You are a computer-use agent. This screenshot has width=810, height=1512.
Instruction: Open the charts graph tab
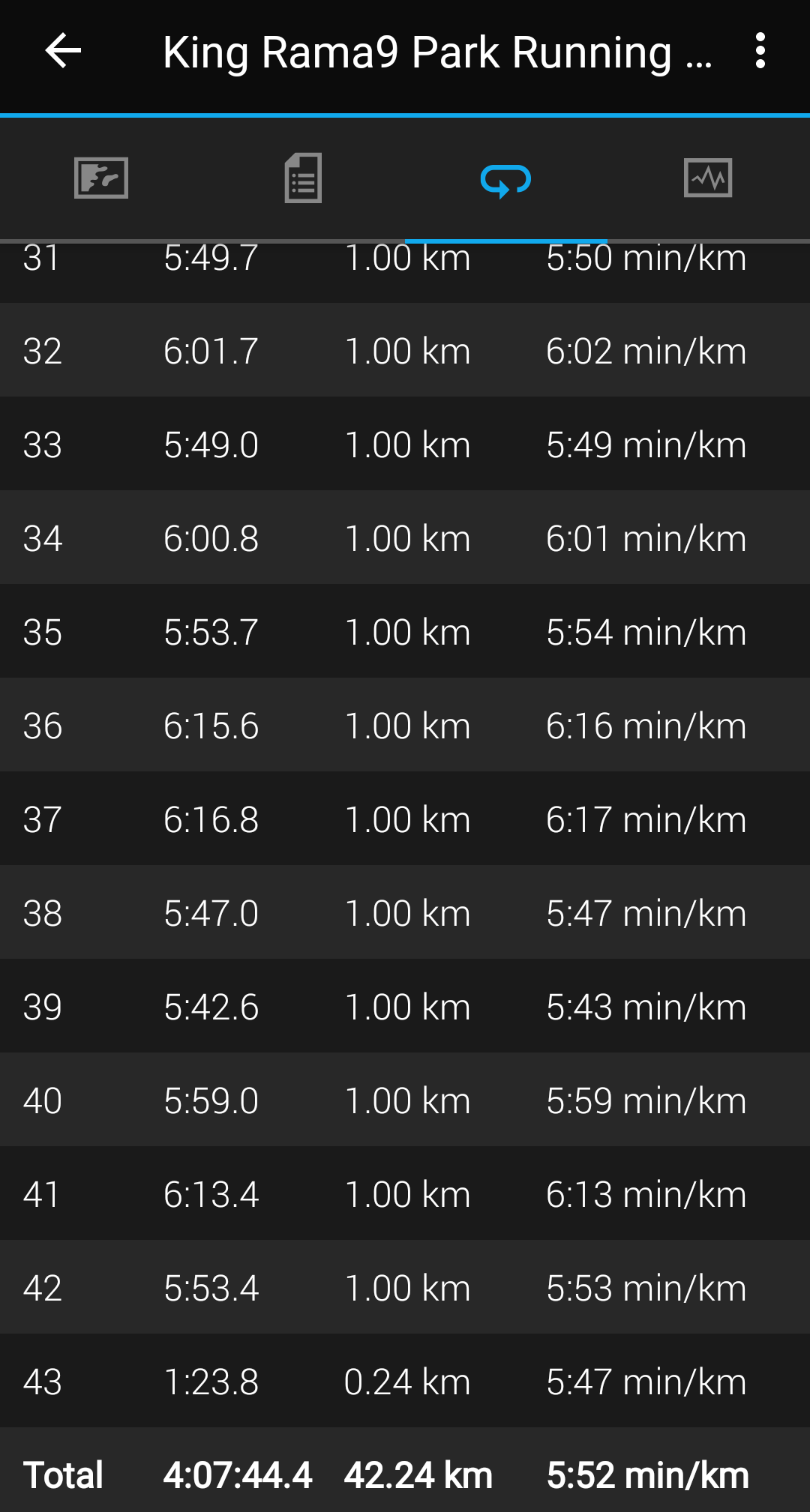(708, 178)
